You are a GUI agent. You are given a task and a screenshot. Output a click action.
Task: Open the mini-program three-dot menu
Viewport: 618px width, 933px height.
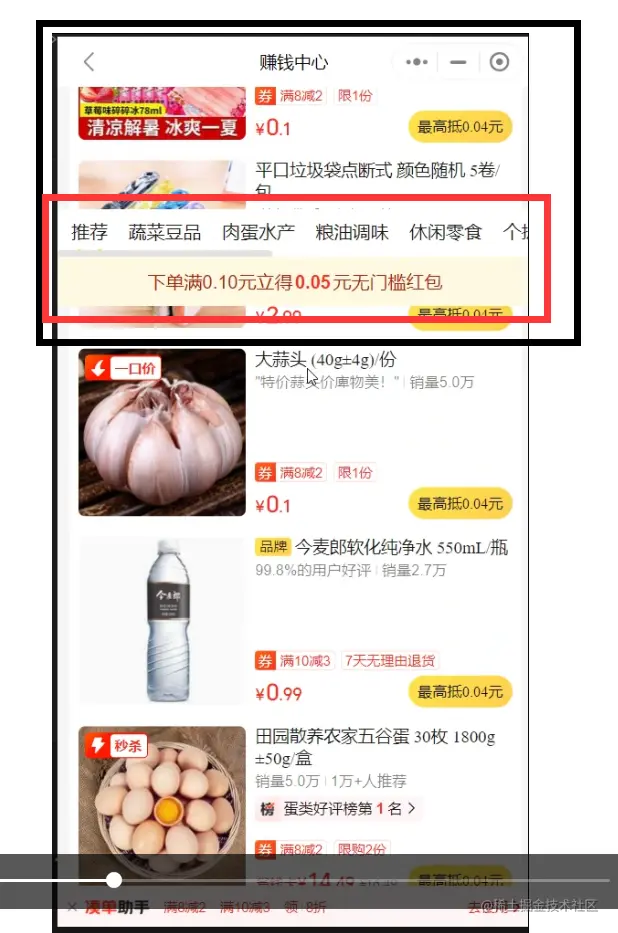416,62
